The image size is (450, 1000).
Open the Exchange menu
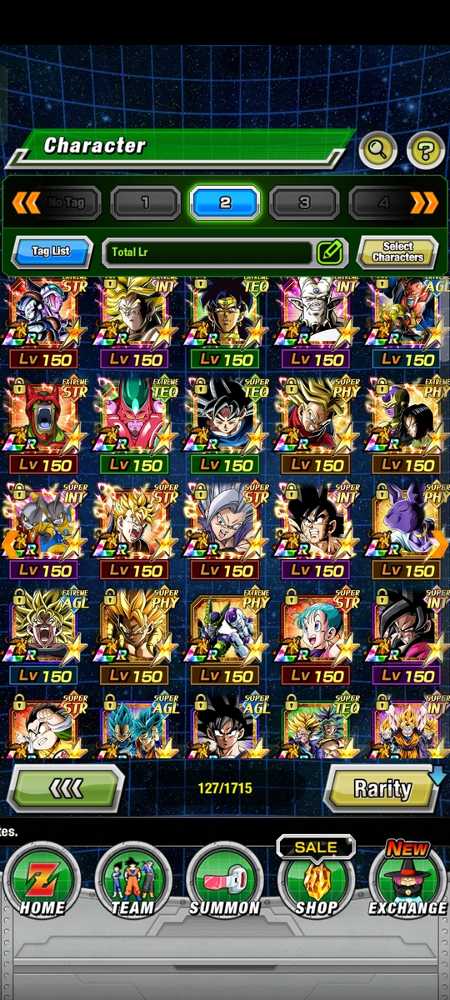coord(408,880)
